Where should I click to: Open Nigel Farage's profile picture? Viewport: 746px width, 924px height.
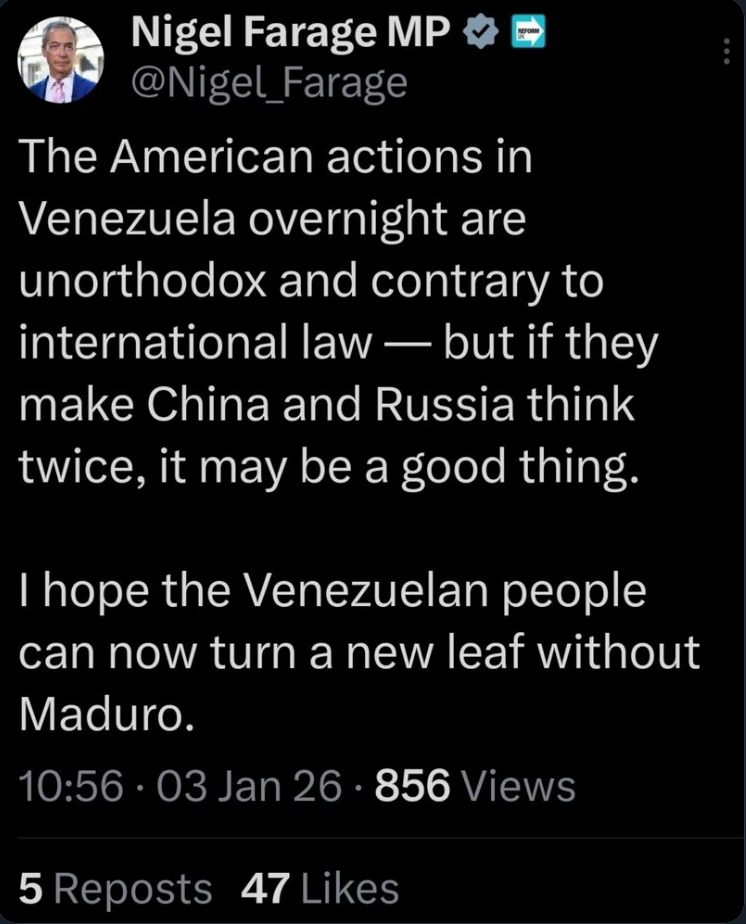tap(61, 61)
